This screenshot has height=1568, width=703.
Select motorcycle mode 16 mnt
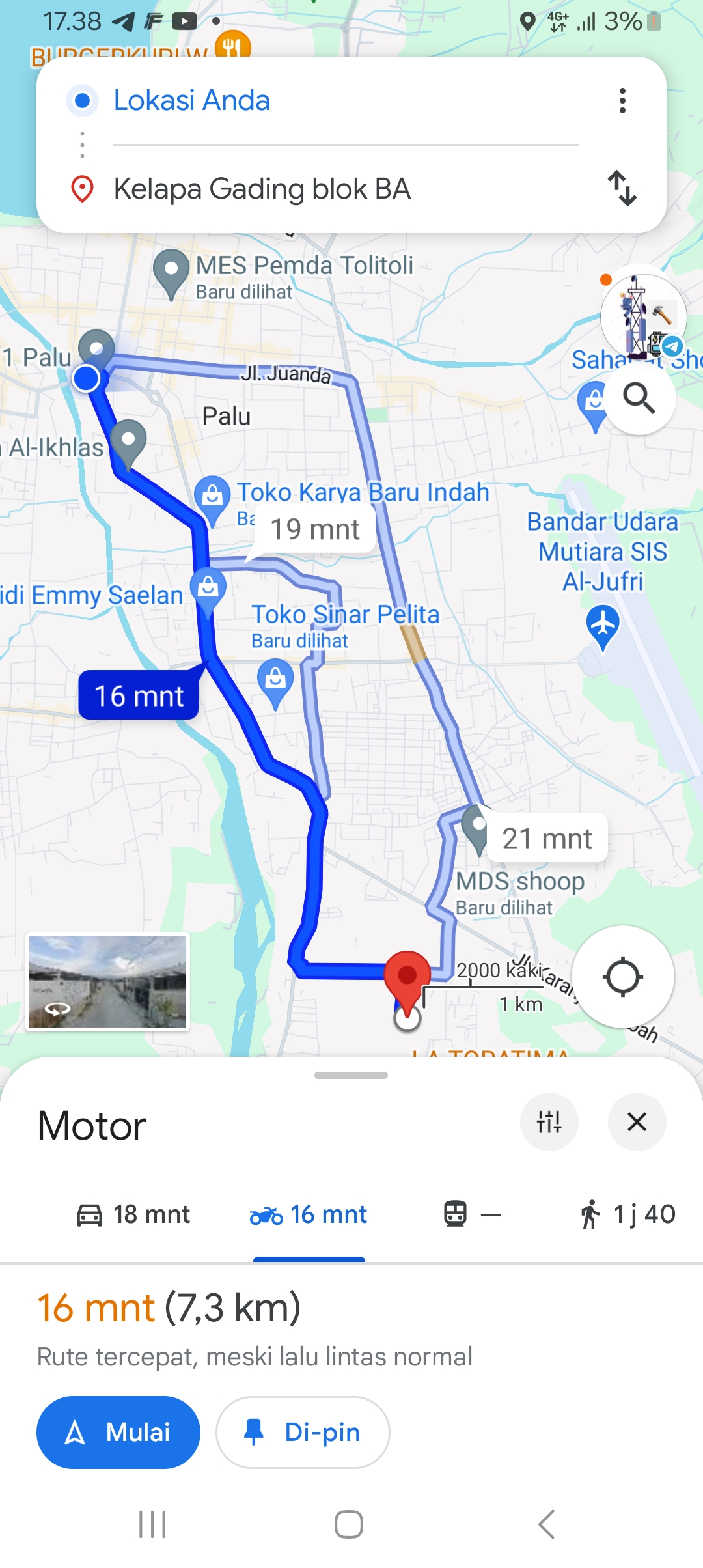tap(309, 1214)
